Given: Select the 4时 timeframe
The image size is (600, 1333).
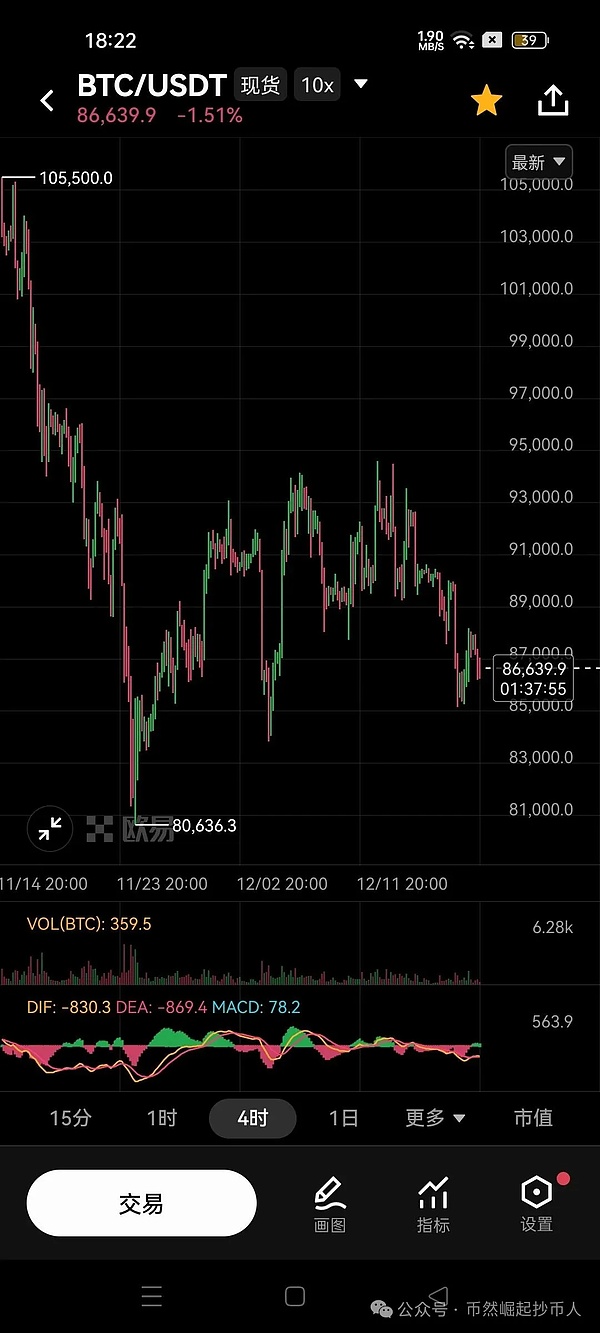Looking at the screenshot, I should (252, 1118).
